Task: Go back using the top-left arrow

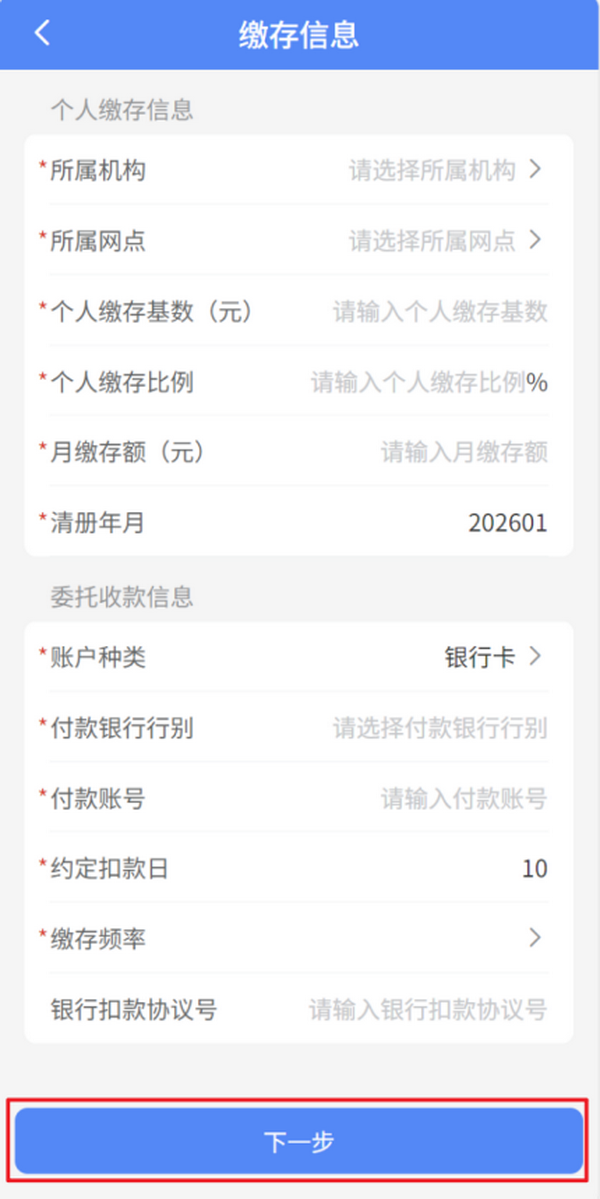Action: [x=41, y=34]
